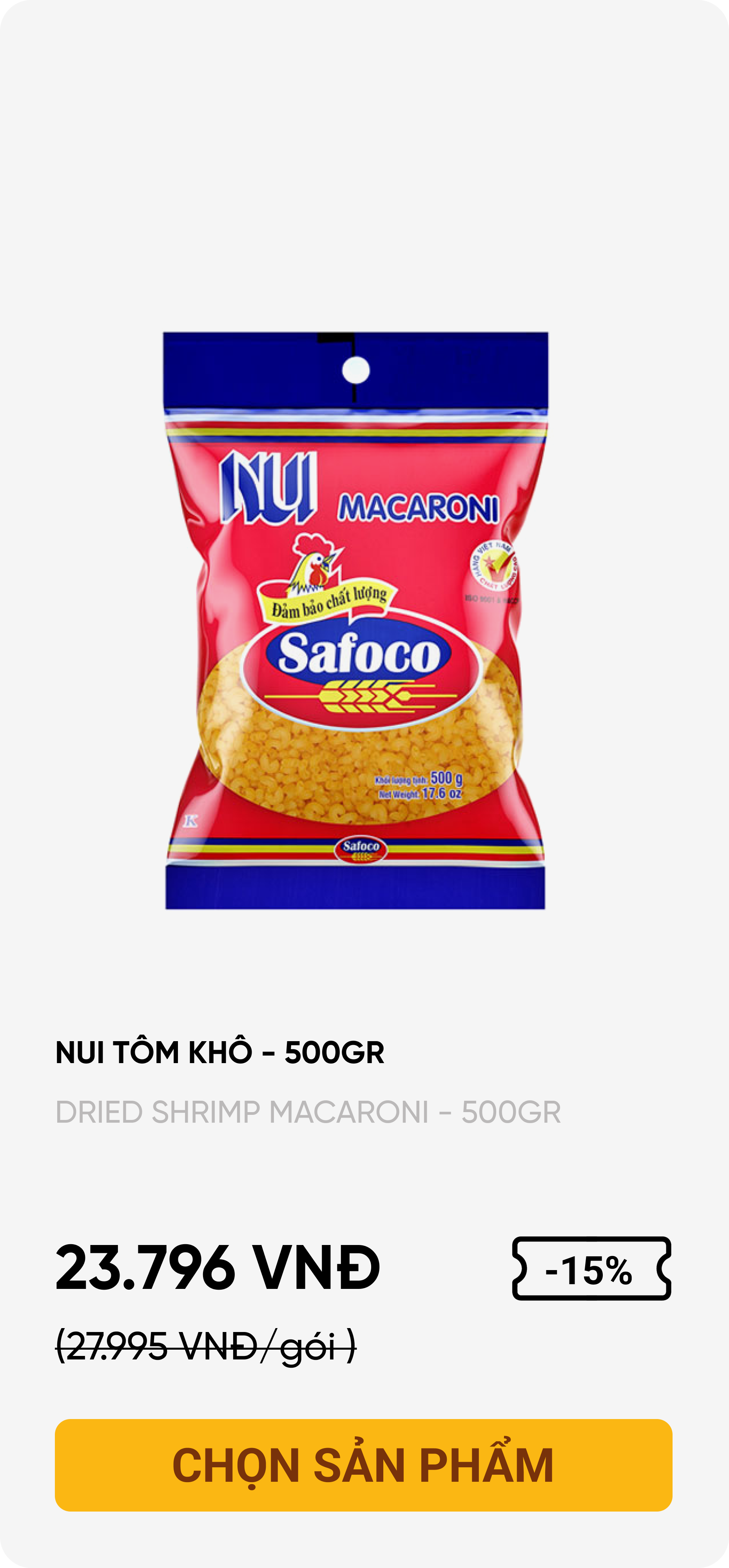Open the Nui Tôm Khô product image
Viewport: 729px width, 1568px height.
(x=356, y=620)
